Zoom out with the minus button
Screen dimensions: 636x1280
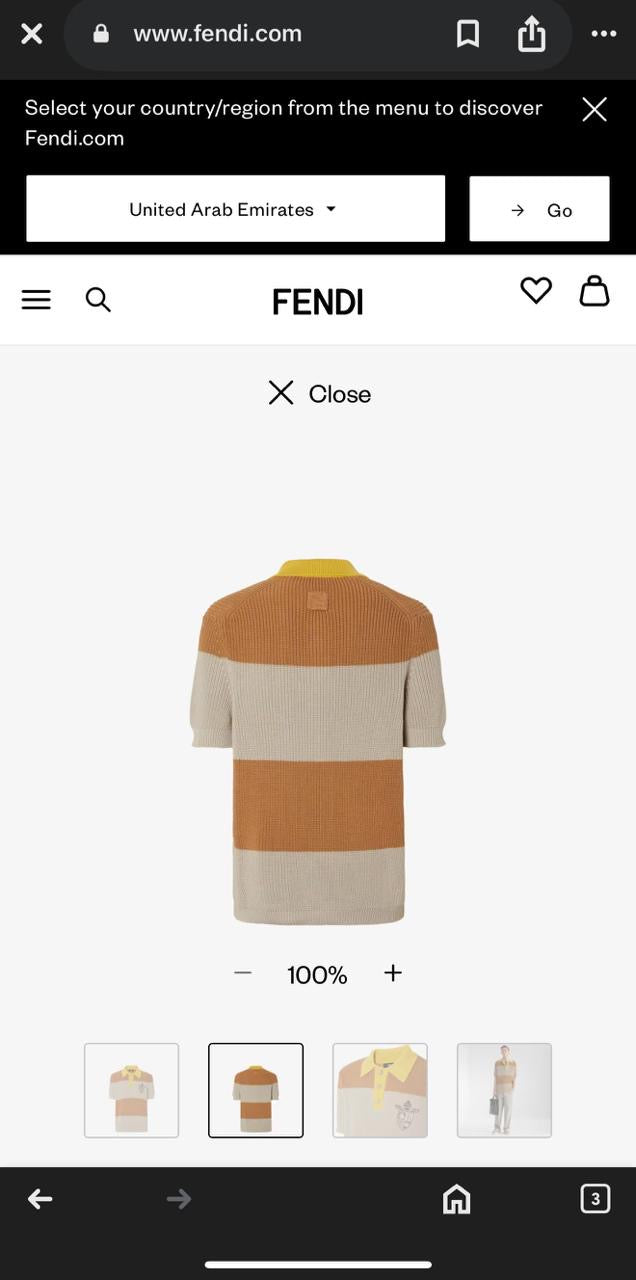point(243,973)
